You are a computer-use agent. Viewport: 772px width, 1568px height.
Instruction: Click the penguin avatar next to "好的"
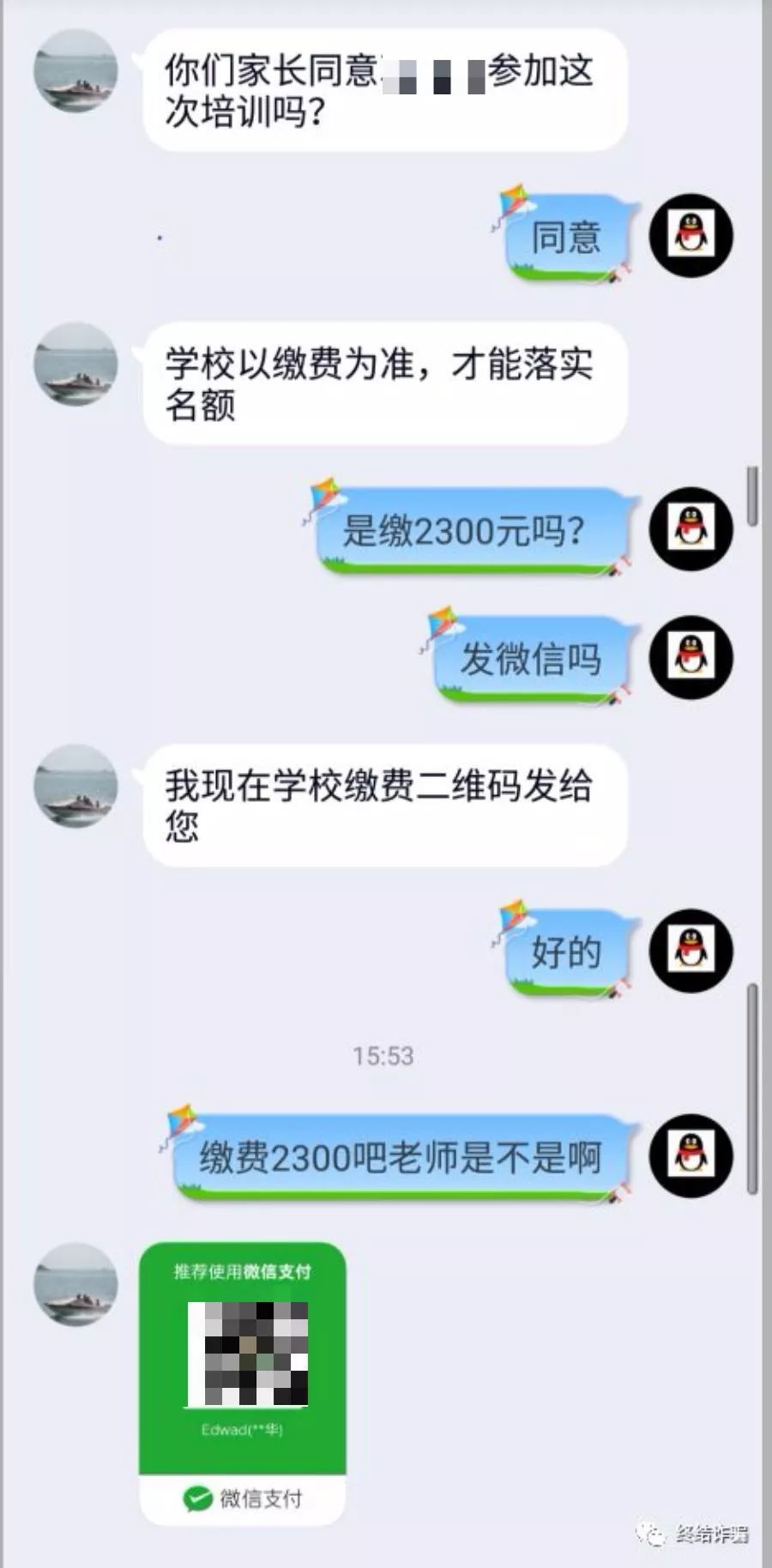pyautogui.click(x=691, y=952)
